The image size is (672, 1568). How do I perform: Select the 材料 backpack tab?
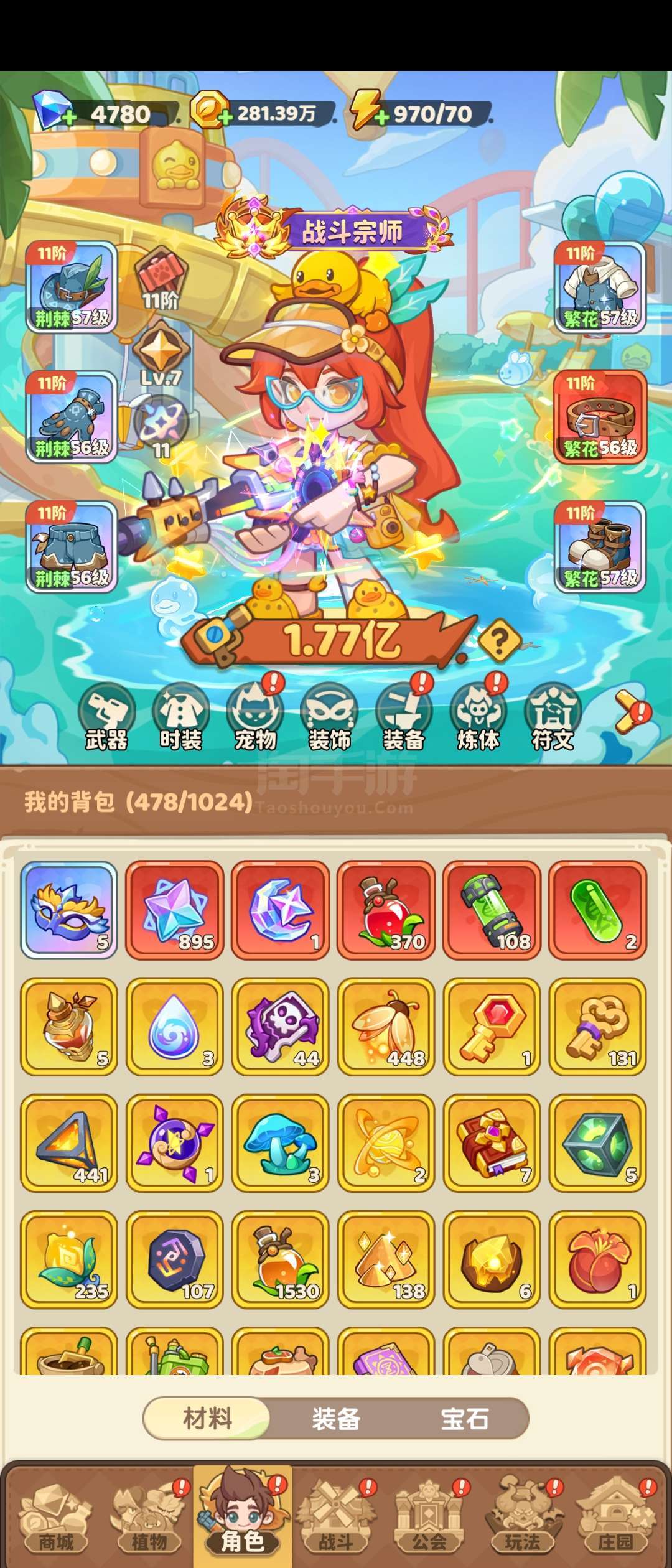point(207,1419)
